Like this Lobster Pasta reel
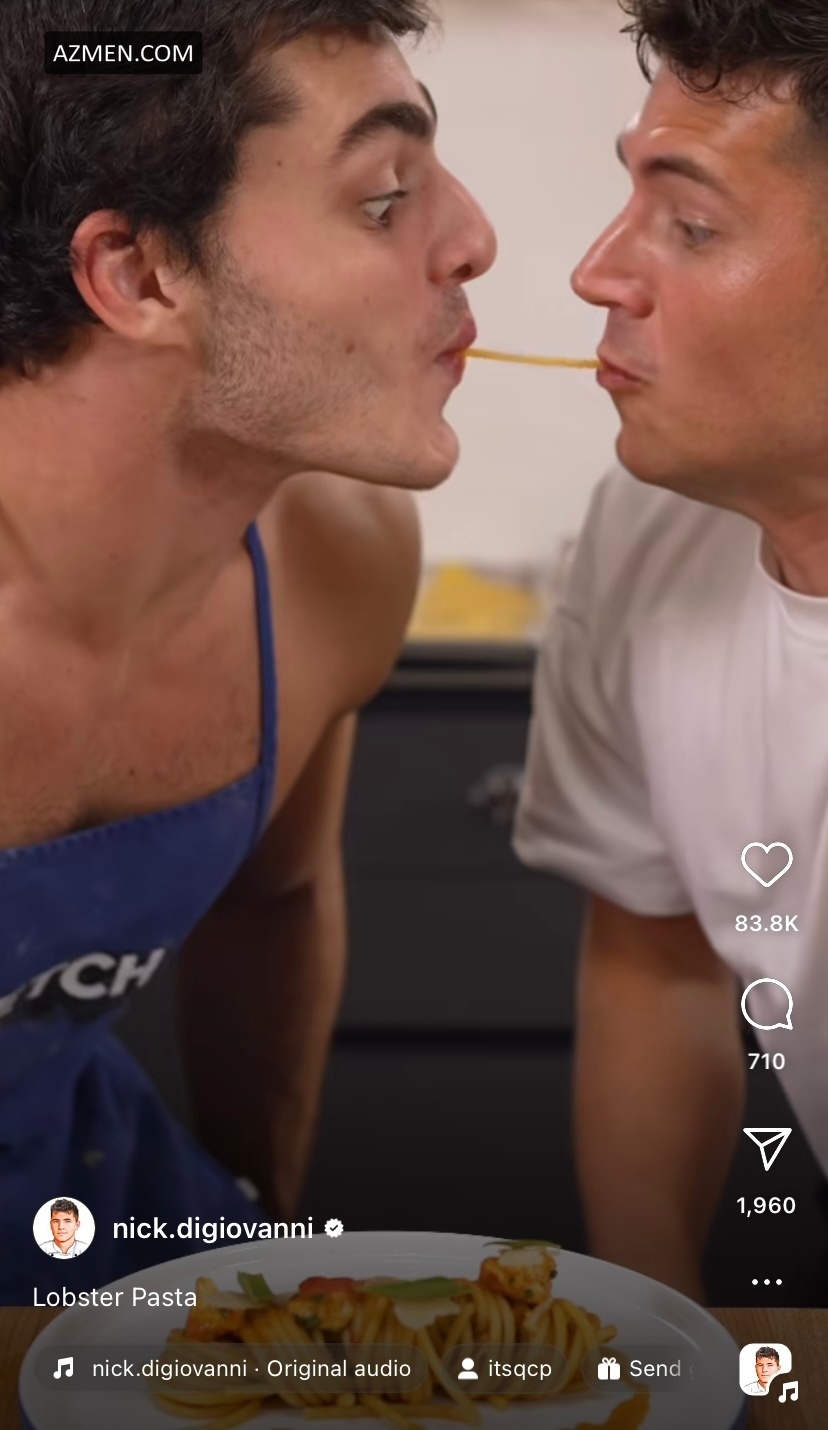The image size is (828, 1430). click(766, 865)
